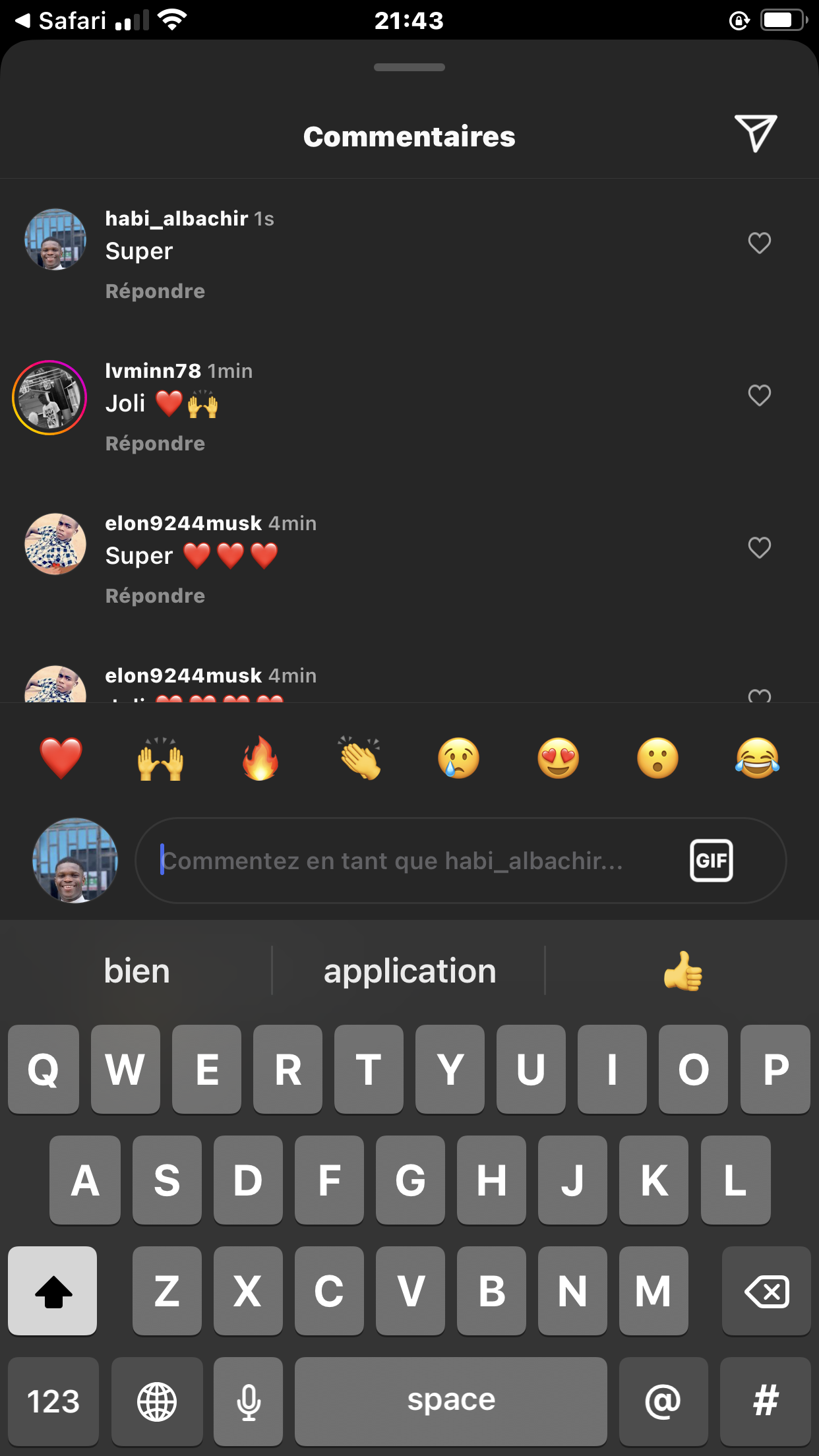Reply to habi_albachir's comment
Image resolution: width=819 pixels, height=1456 pixels.
(155, 291)
